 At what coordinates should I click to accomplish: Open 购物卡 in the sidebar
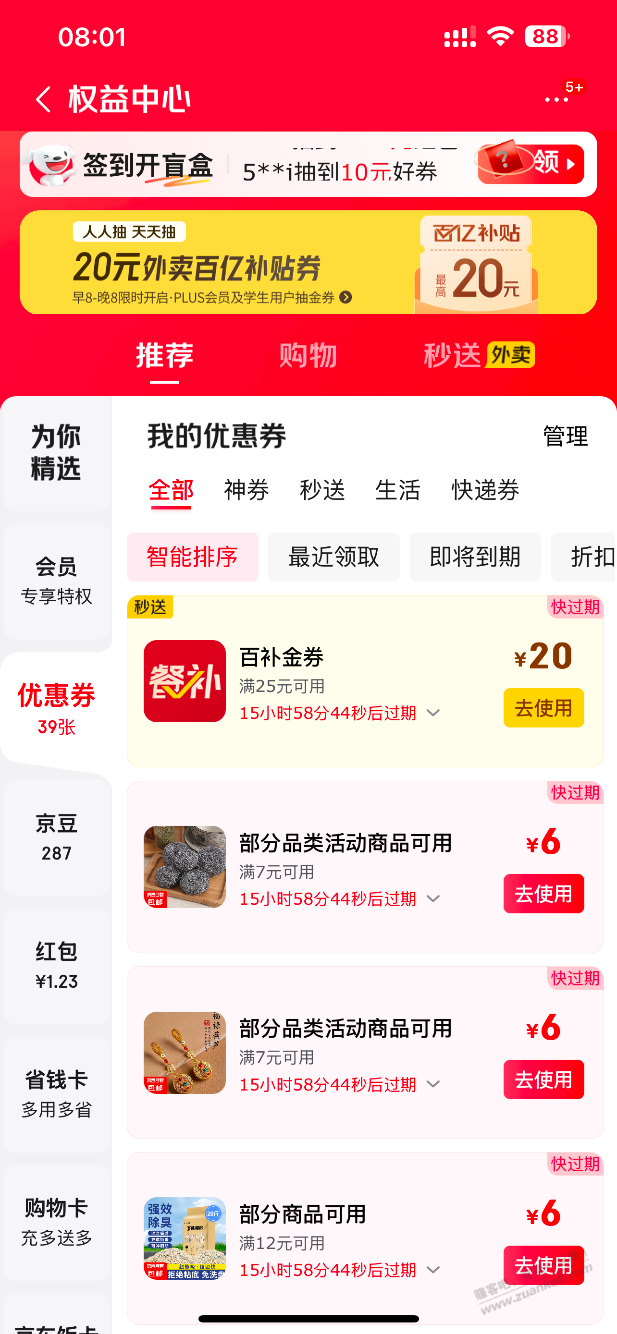(56, 1221)
